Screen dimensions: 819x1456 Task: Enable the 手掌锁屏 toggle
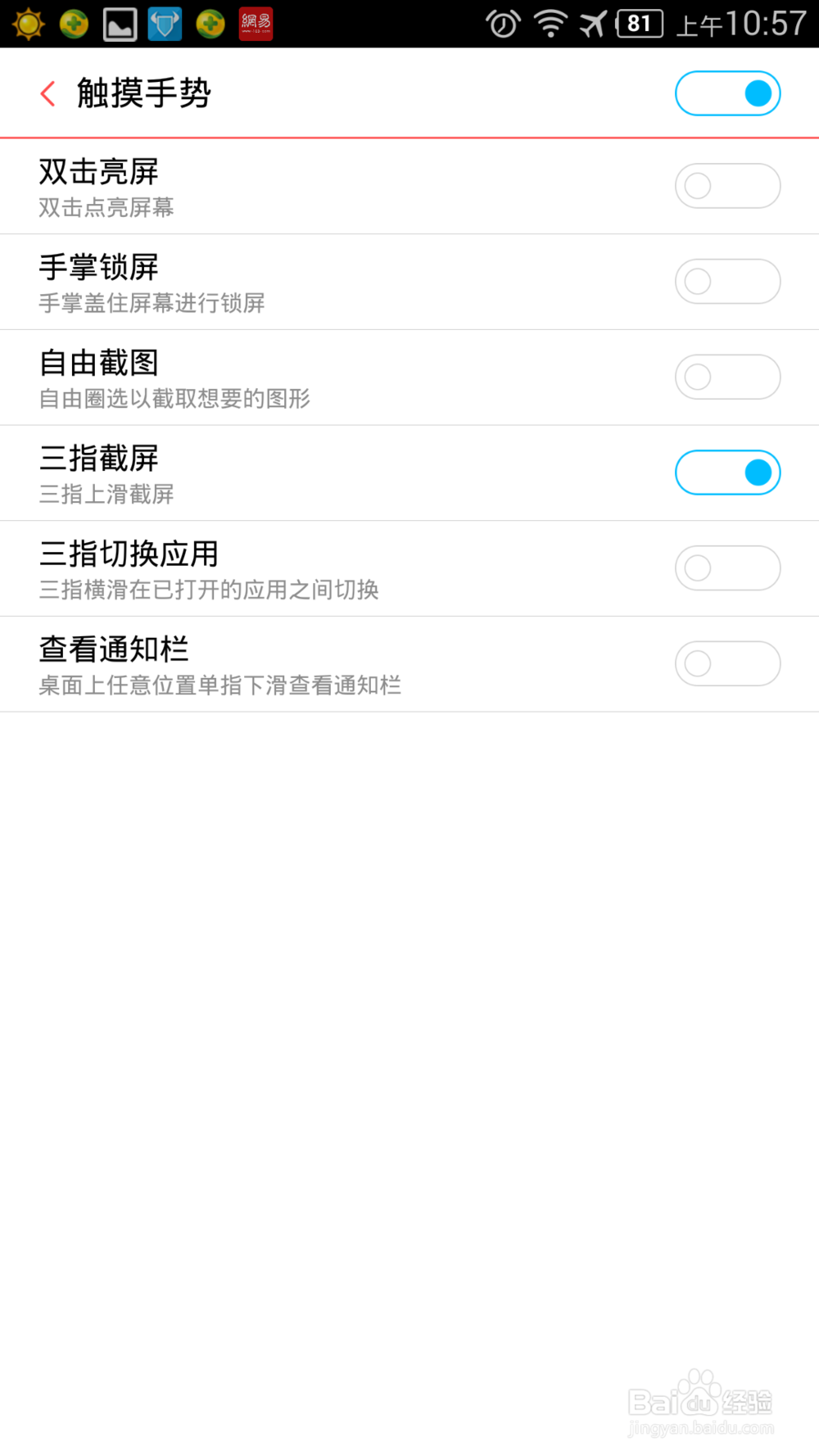(727, 281)
